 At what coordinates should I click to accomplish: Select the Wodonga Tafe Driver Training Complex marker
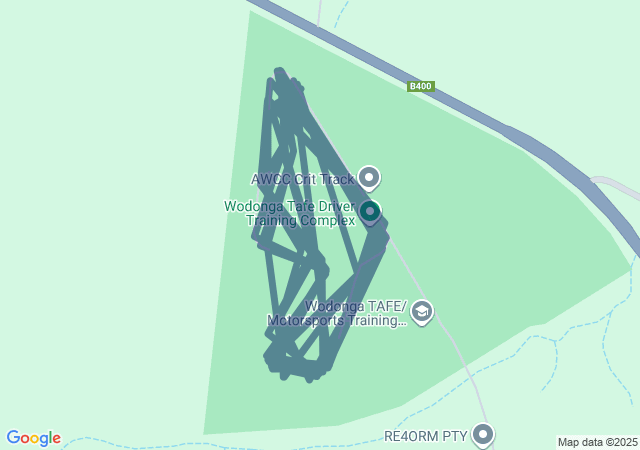point(370,211)
